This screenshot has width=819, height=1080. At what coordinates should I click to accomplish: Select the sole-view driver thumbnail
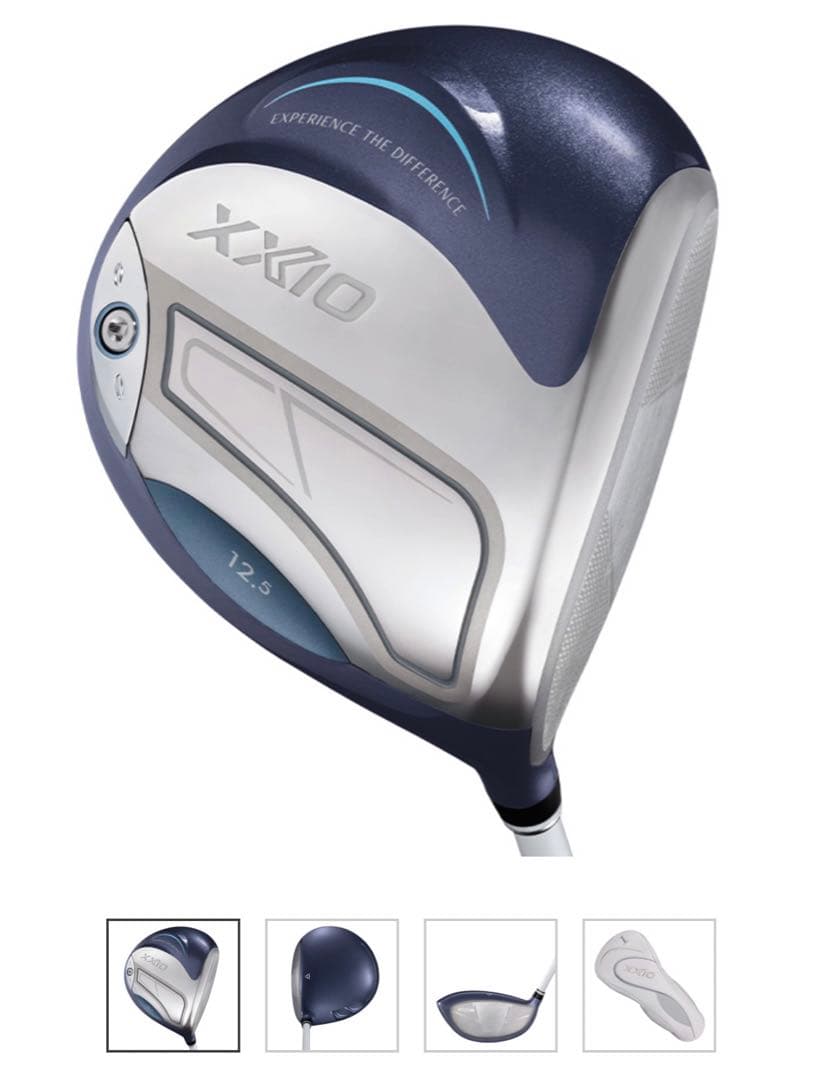(x=173, y=985)
